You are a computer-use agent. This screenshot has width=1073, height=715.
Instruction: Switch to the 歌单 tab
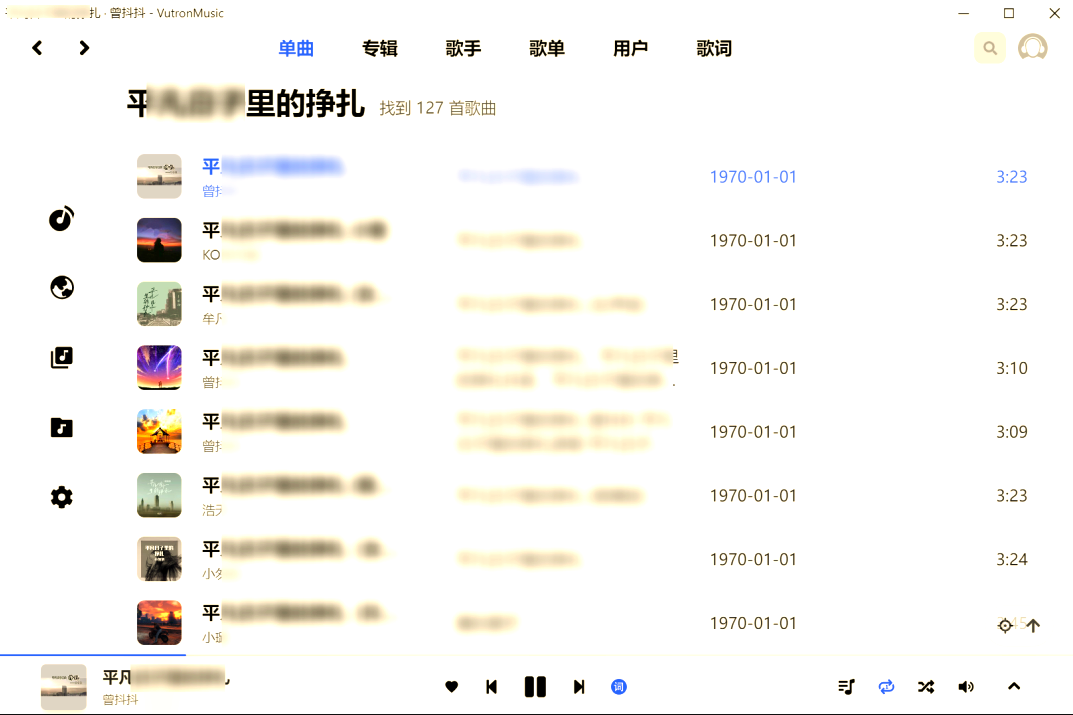click(x=547, y=48)
